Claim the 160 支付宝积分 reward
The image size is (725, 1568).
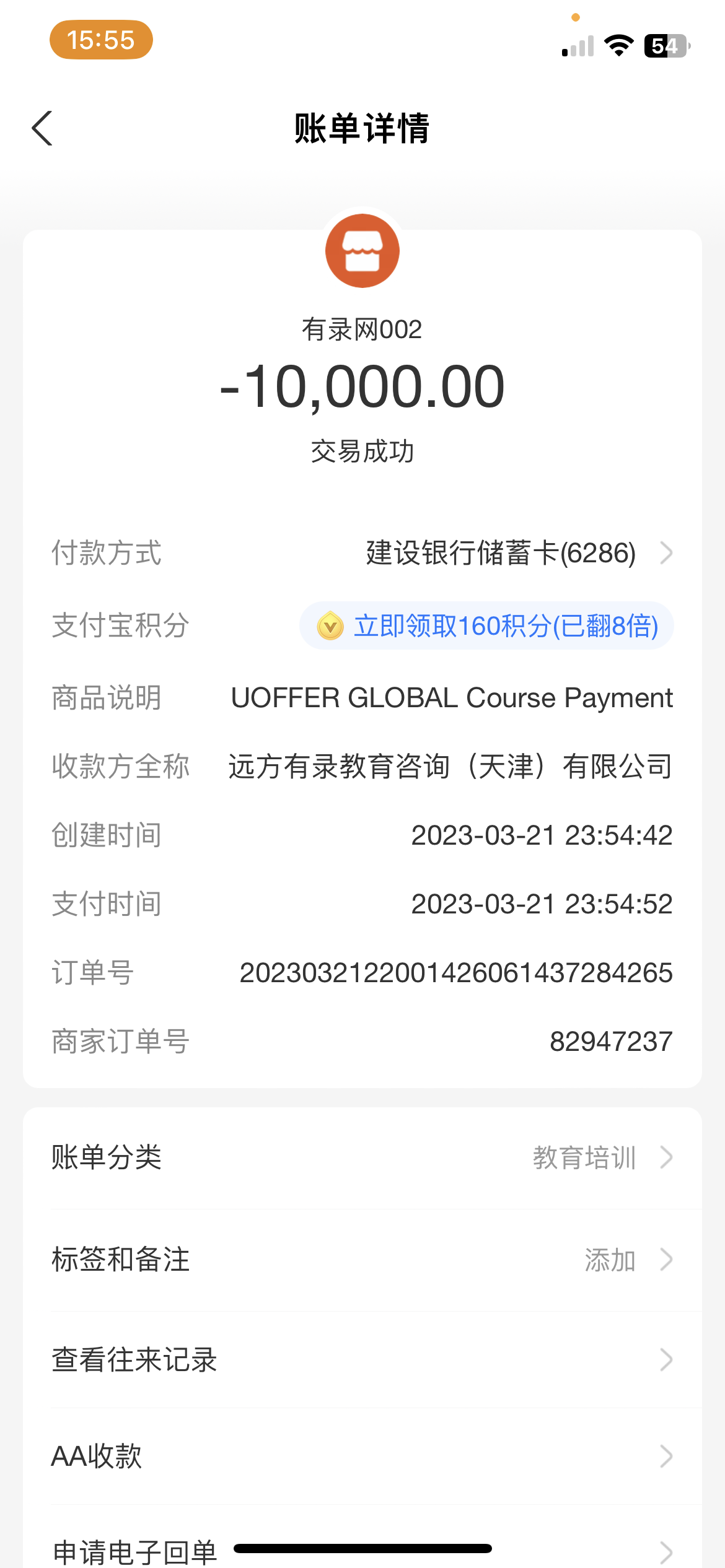coord(486,626)
